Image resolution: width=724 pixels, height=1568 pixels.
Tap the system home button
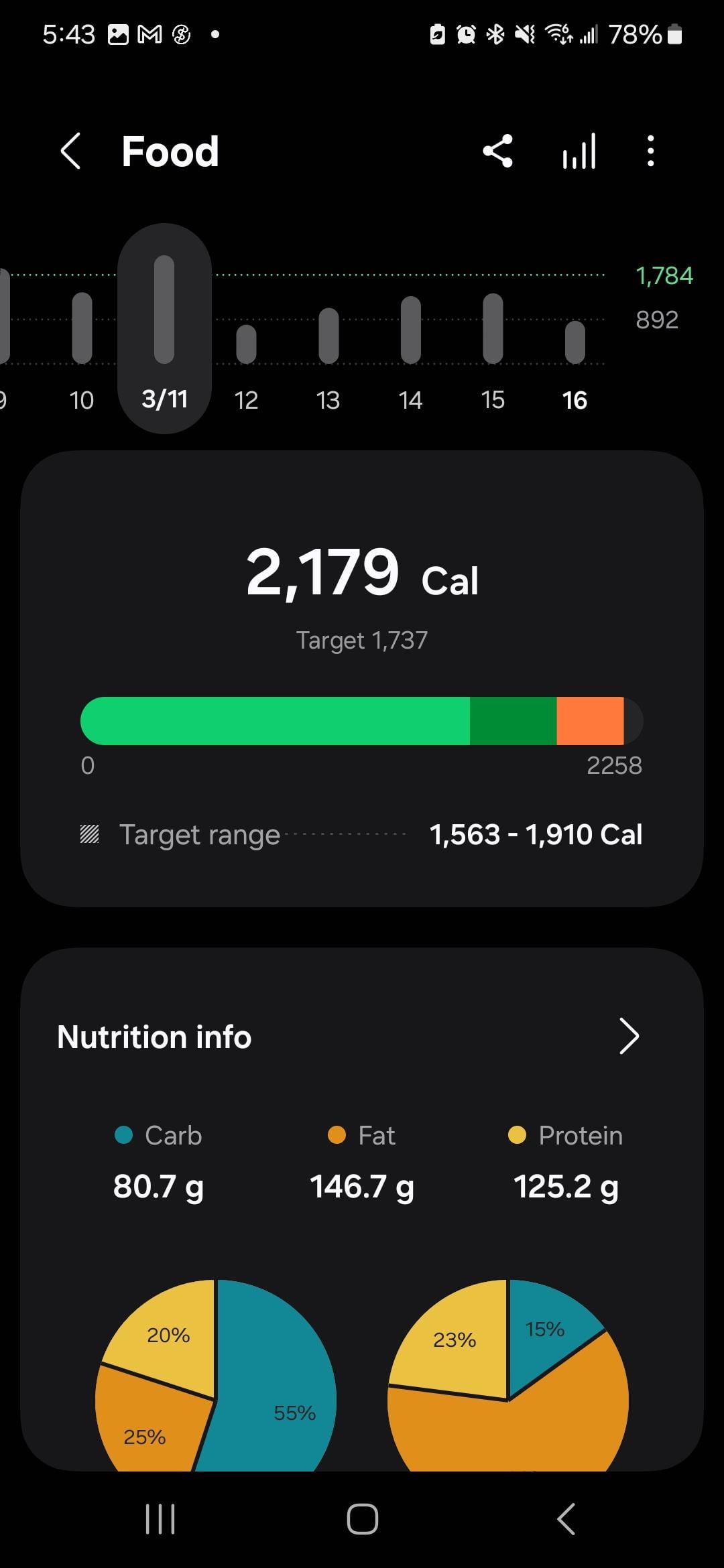[x=362, y=1518]
